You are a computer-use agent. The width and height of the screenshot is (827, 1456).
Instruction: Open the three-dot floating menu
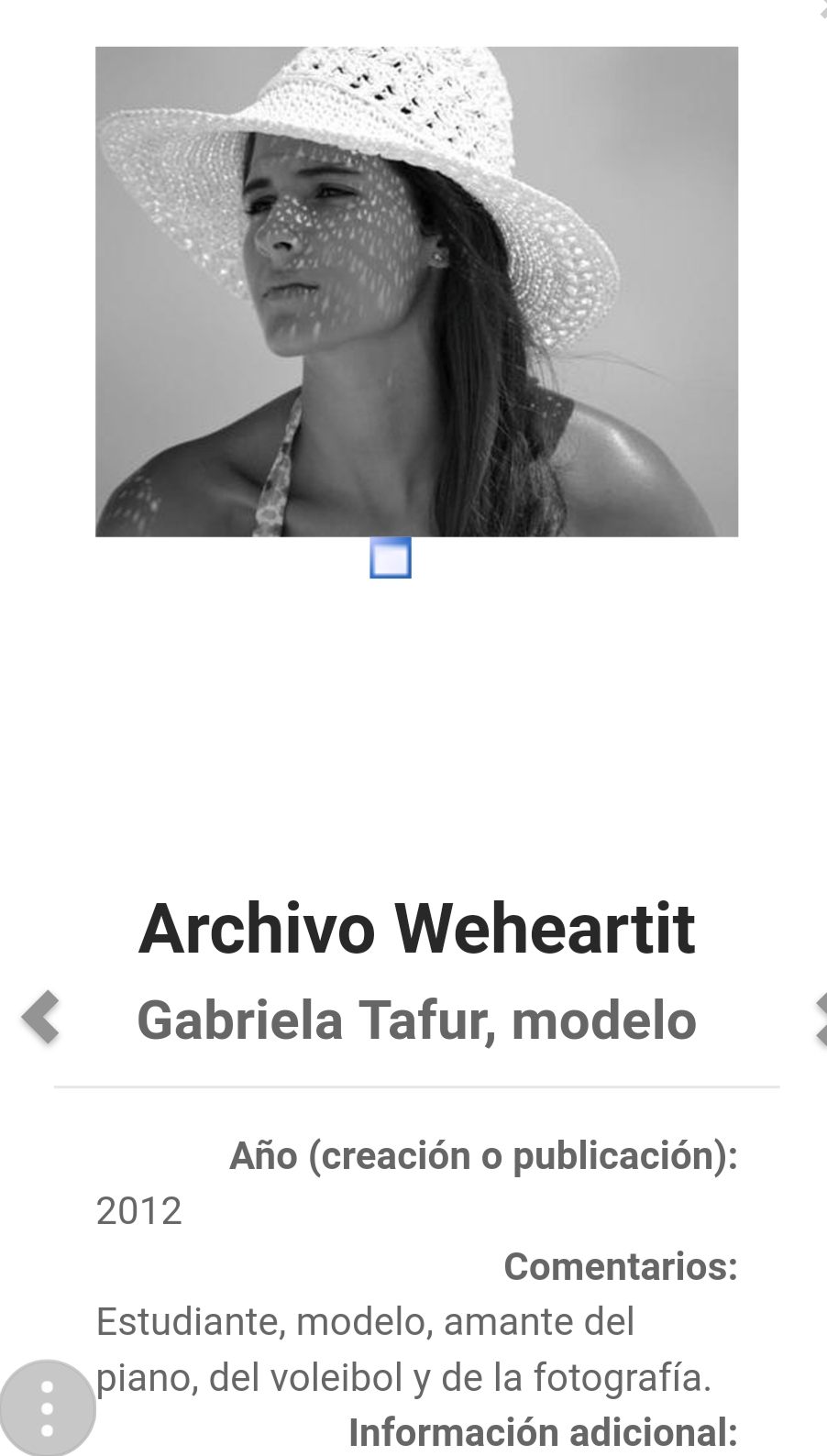pyautogui.click(x=47, y=1407)
